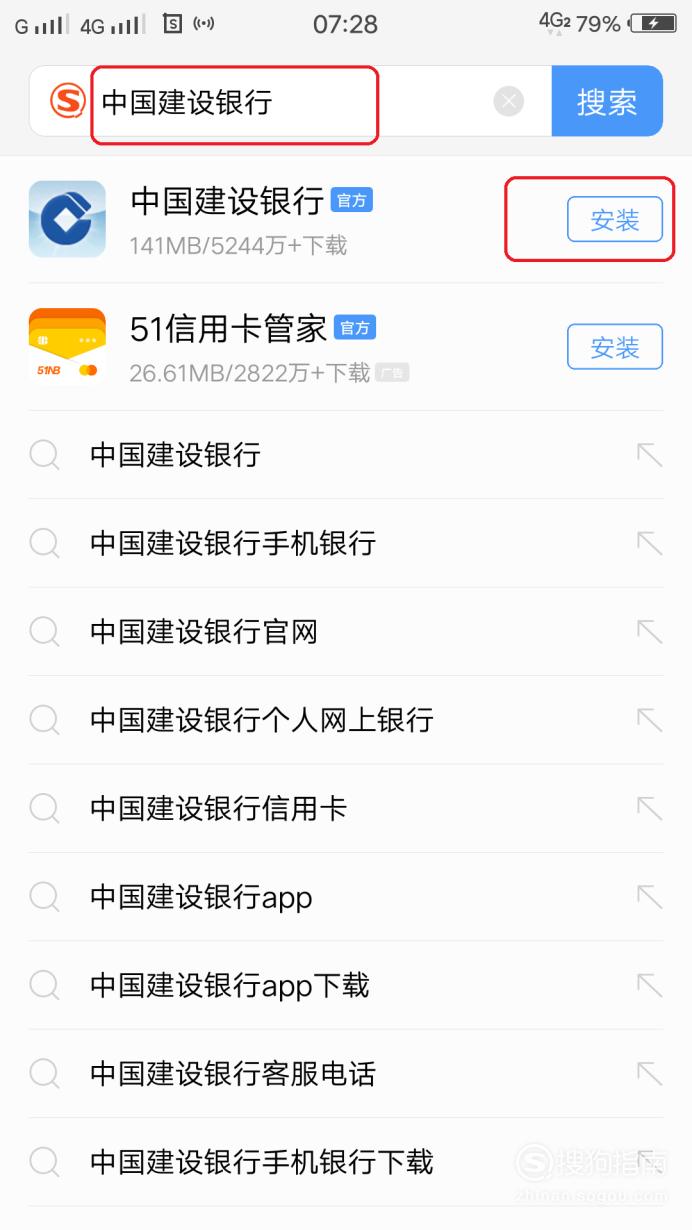Clear the search text with the X icon
This screenshot has height=1230, width=692.
point(509,101)
